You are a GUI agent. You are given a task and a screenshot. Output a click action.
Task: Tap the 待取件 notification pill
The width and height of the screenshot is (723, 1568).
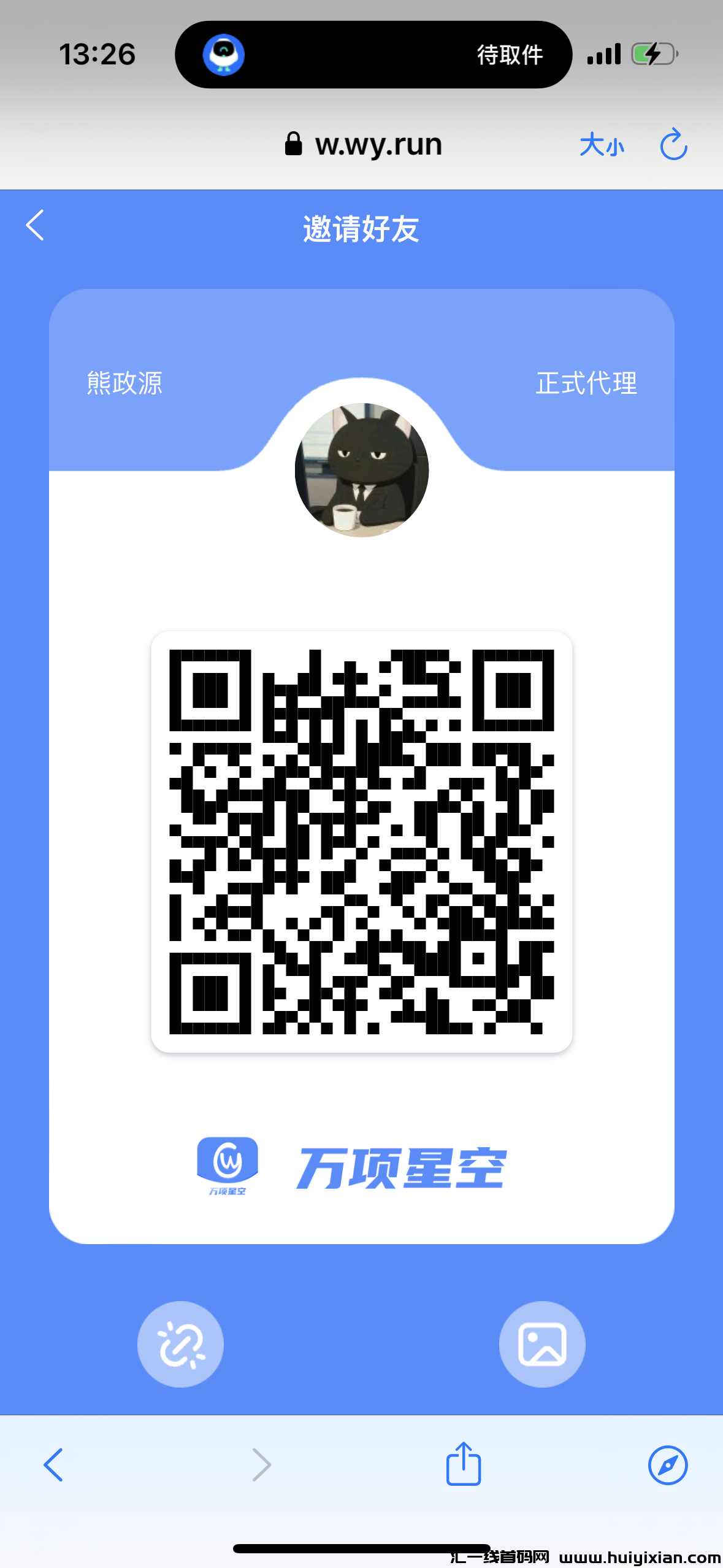(509, 54)
